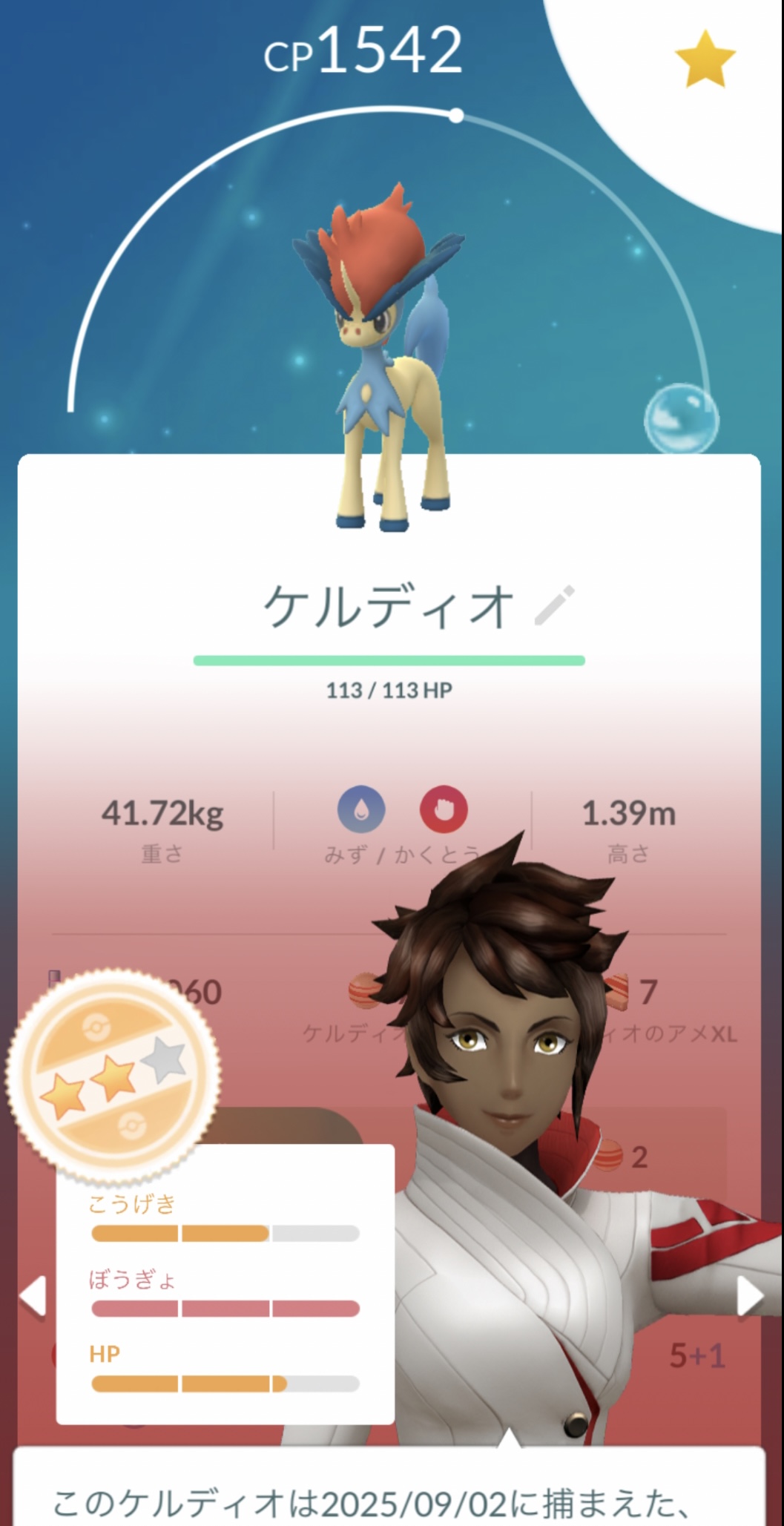Go to the next Pokémon with right arrow

[x=750, y=1296]
